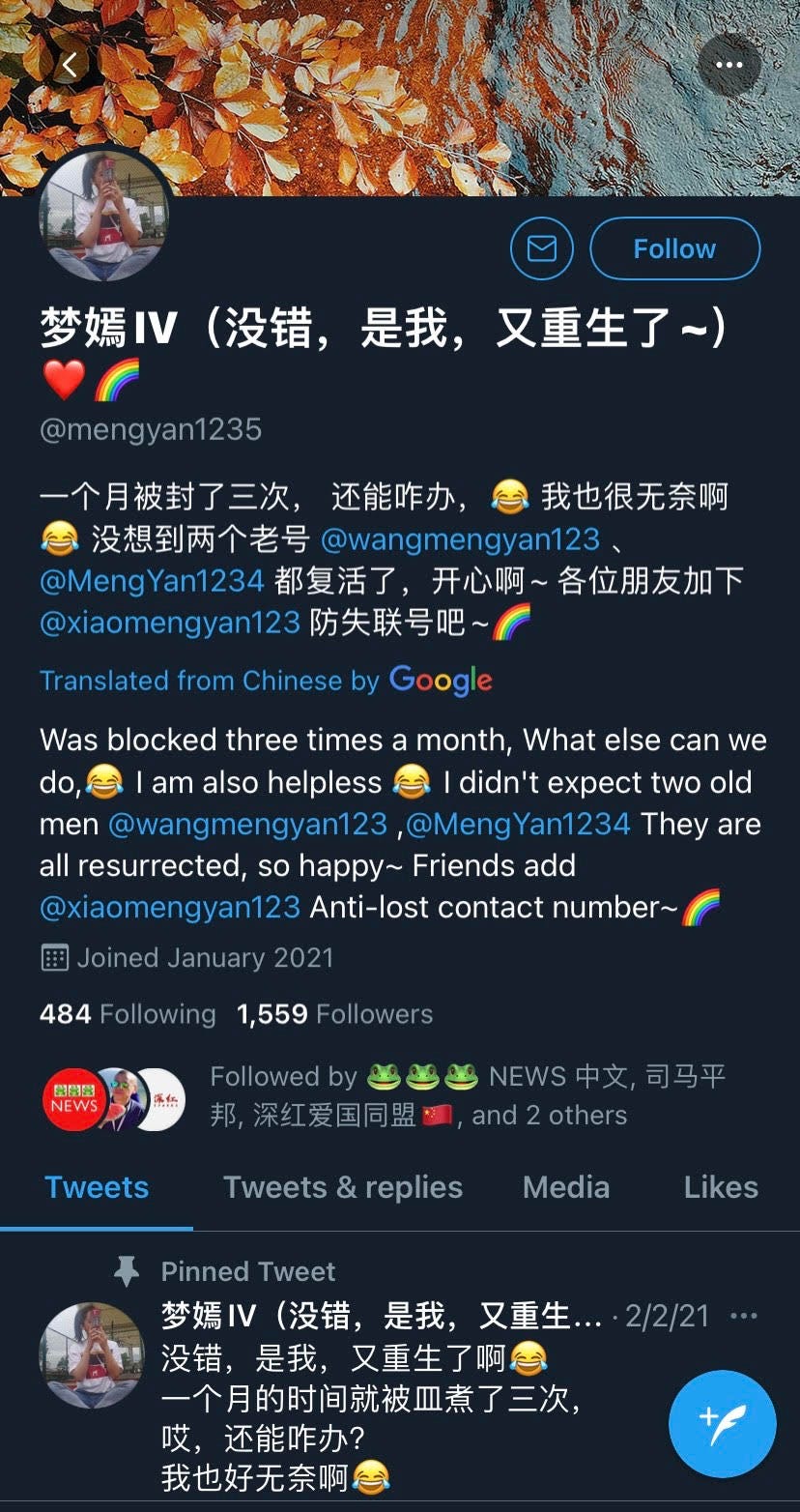Open @xiaomengyan123 link in Chinese bio

point(170,623)
